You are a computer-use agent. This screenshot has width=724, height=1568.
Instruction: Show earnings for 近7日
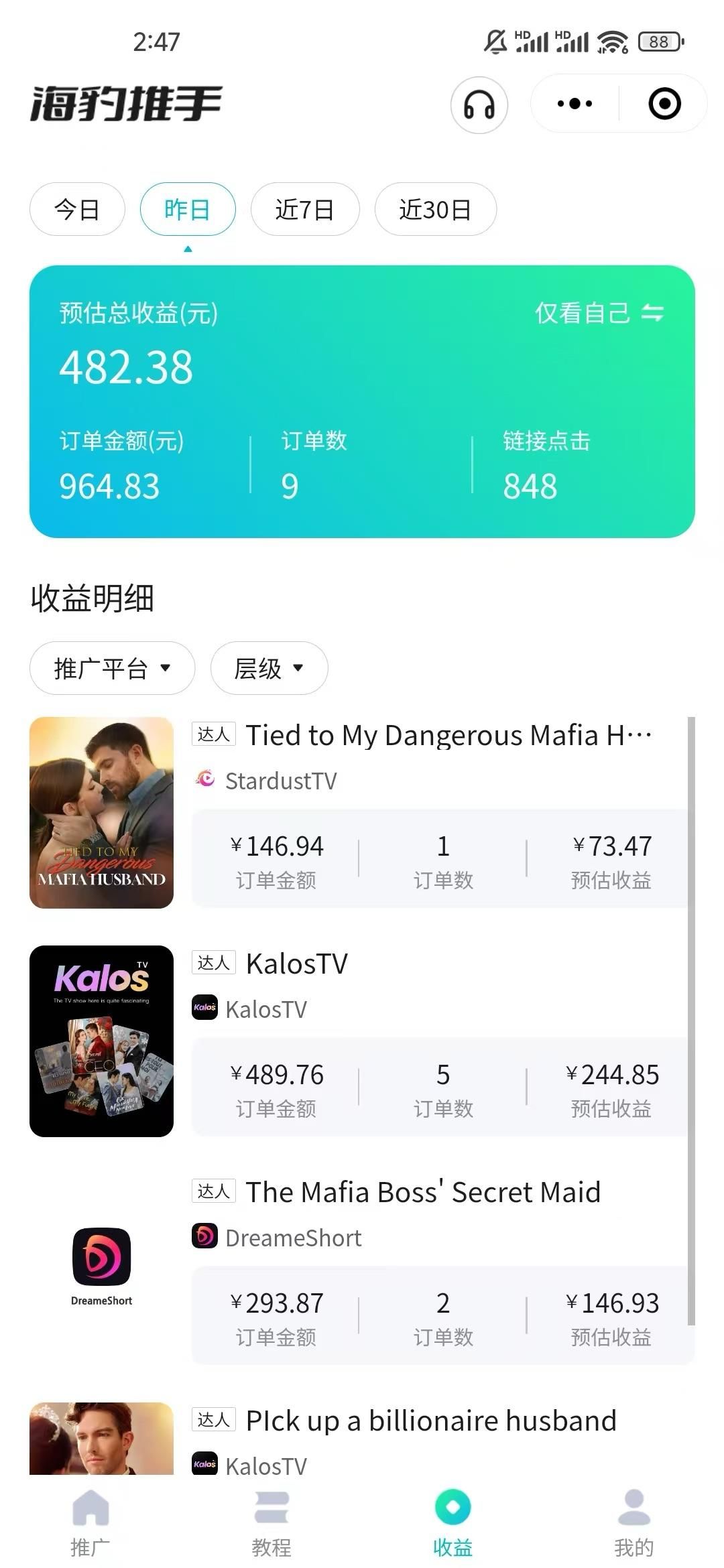coord(305,210)
